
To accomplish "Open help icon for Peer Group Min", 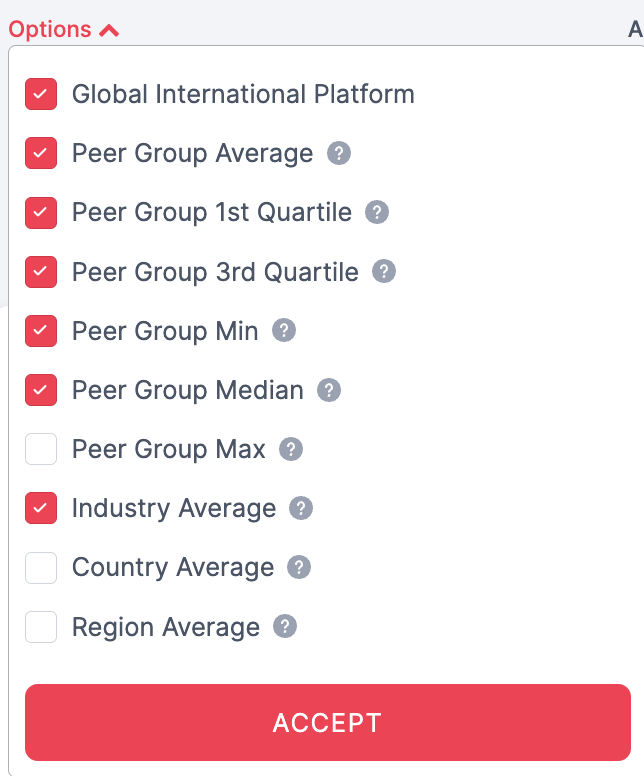I will coord(284,331).
